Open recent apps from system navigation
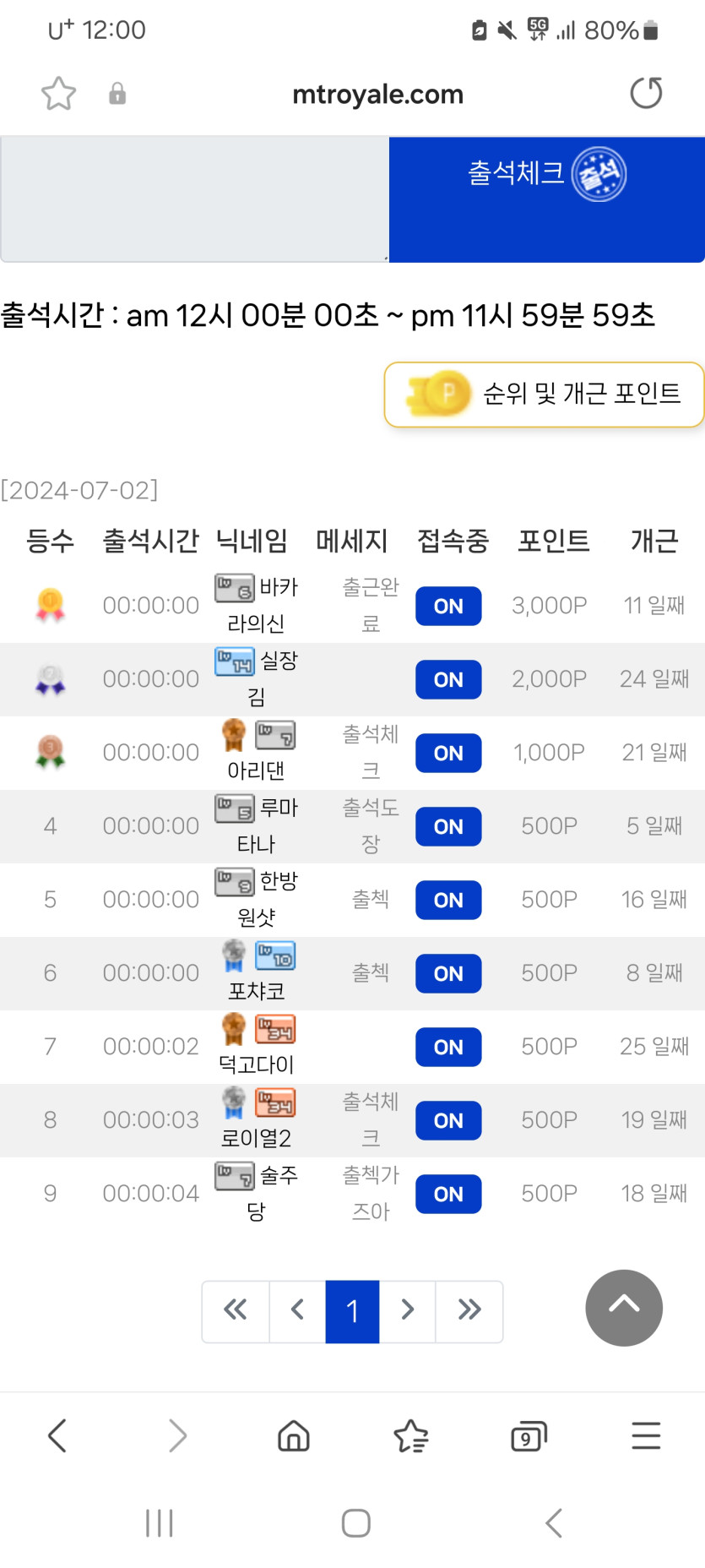This screenshot has height=1568, width=705. (160, 1522)
